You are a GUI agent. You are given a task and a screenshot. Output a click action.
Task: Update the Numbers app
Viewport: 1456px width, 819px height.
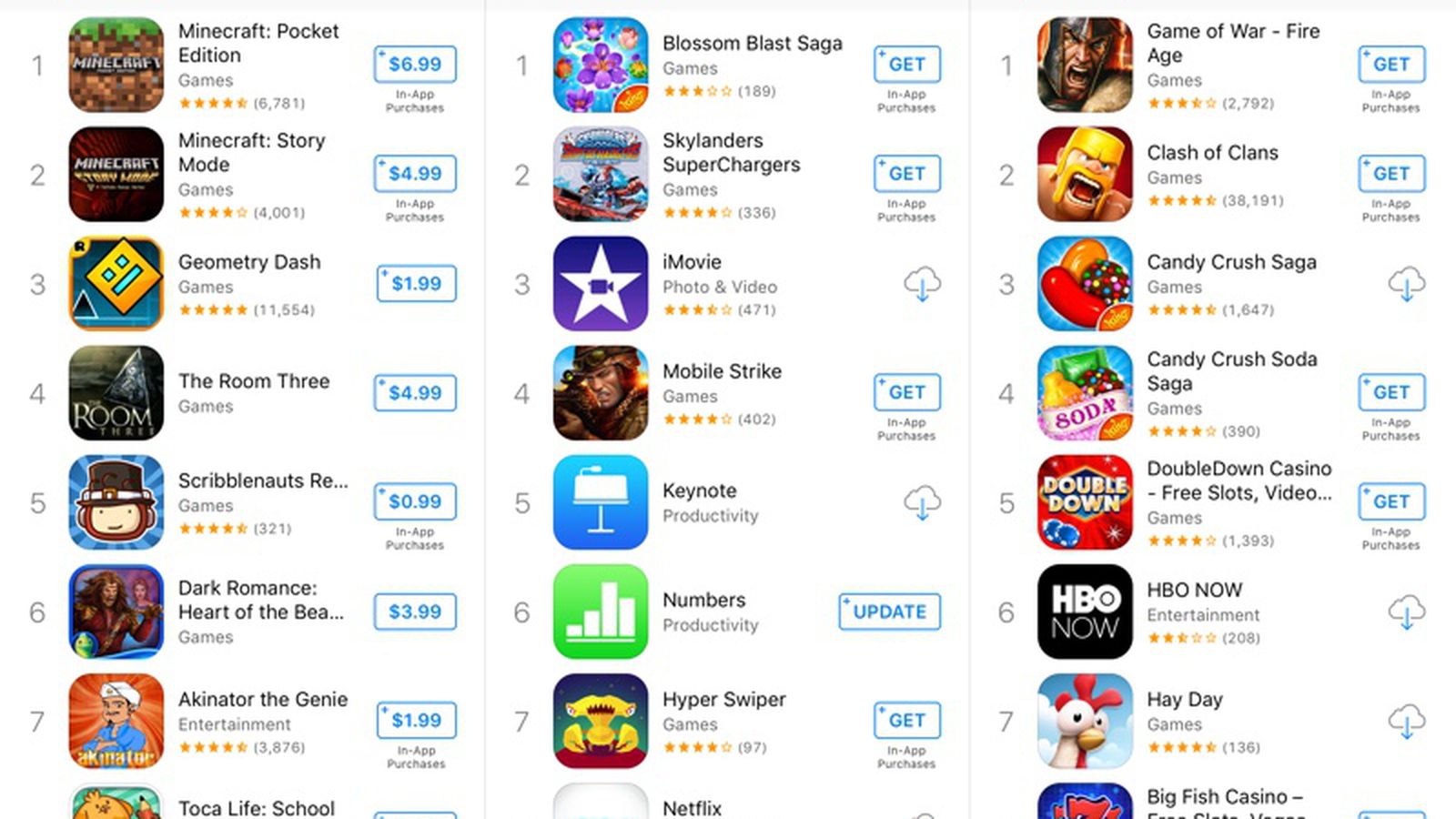889,612
